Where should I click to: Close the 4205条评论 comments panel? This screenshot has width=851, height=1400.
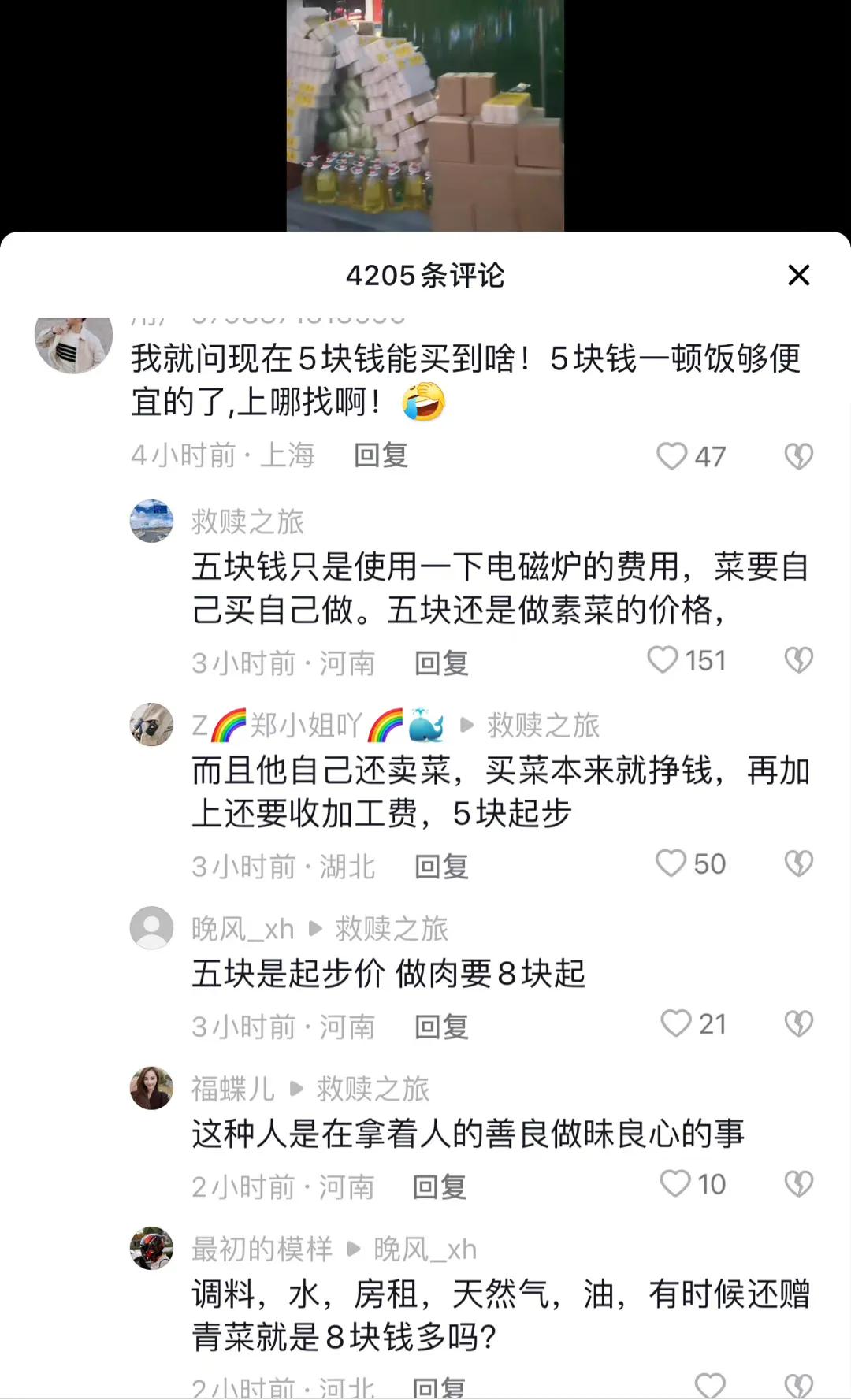click(x=799, y=275)
